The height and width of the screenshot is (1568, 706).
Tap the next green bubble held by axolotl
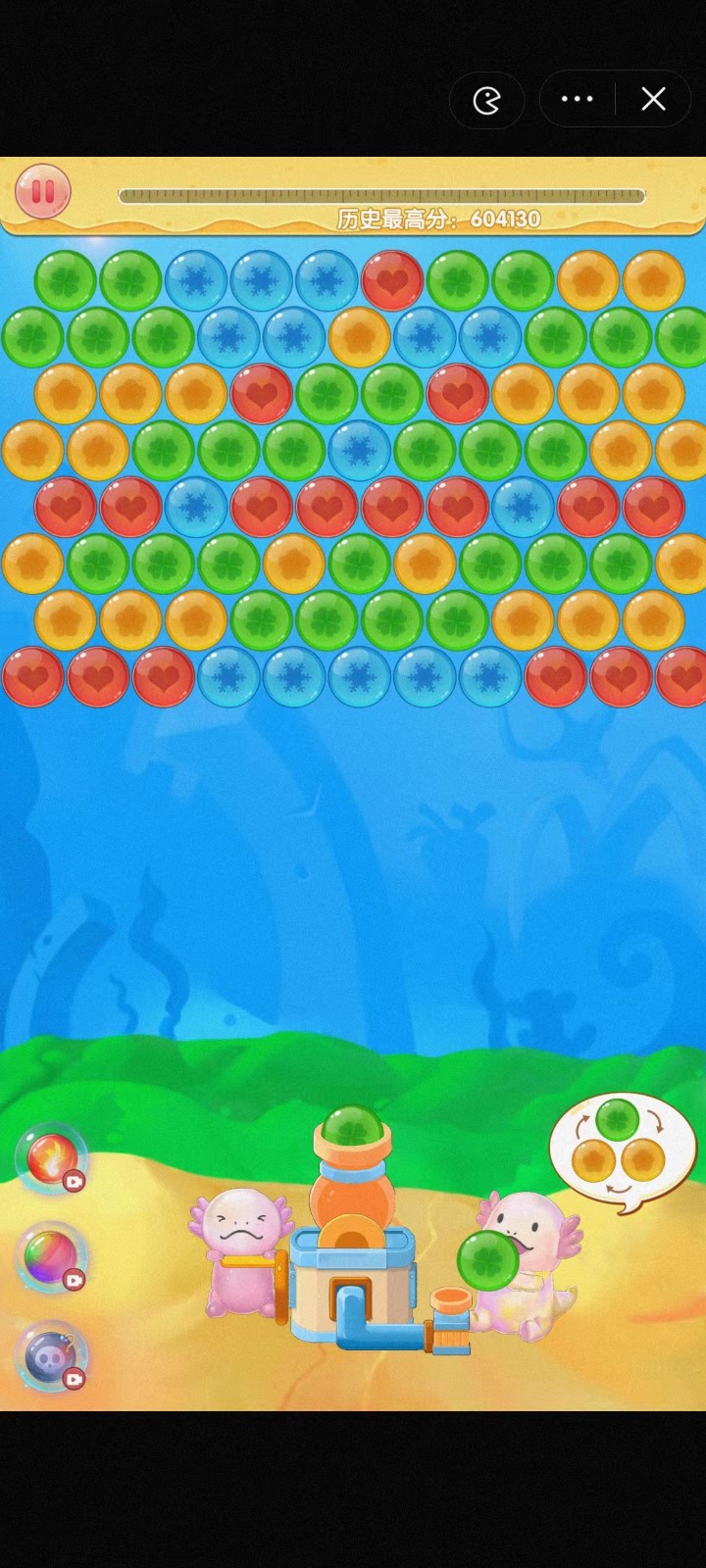click(487, 1260)
